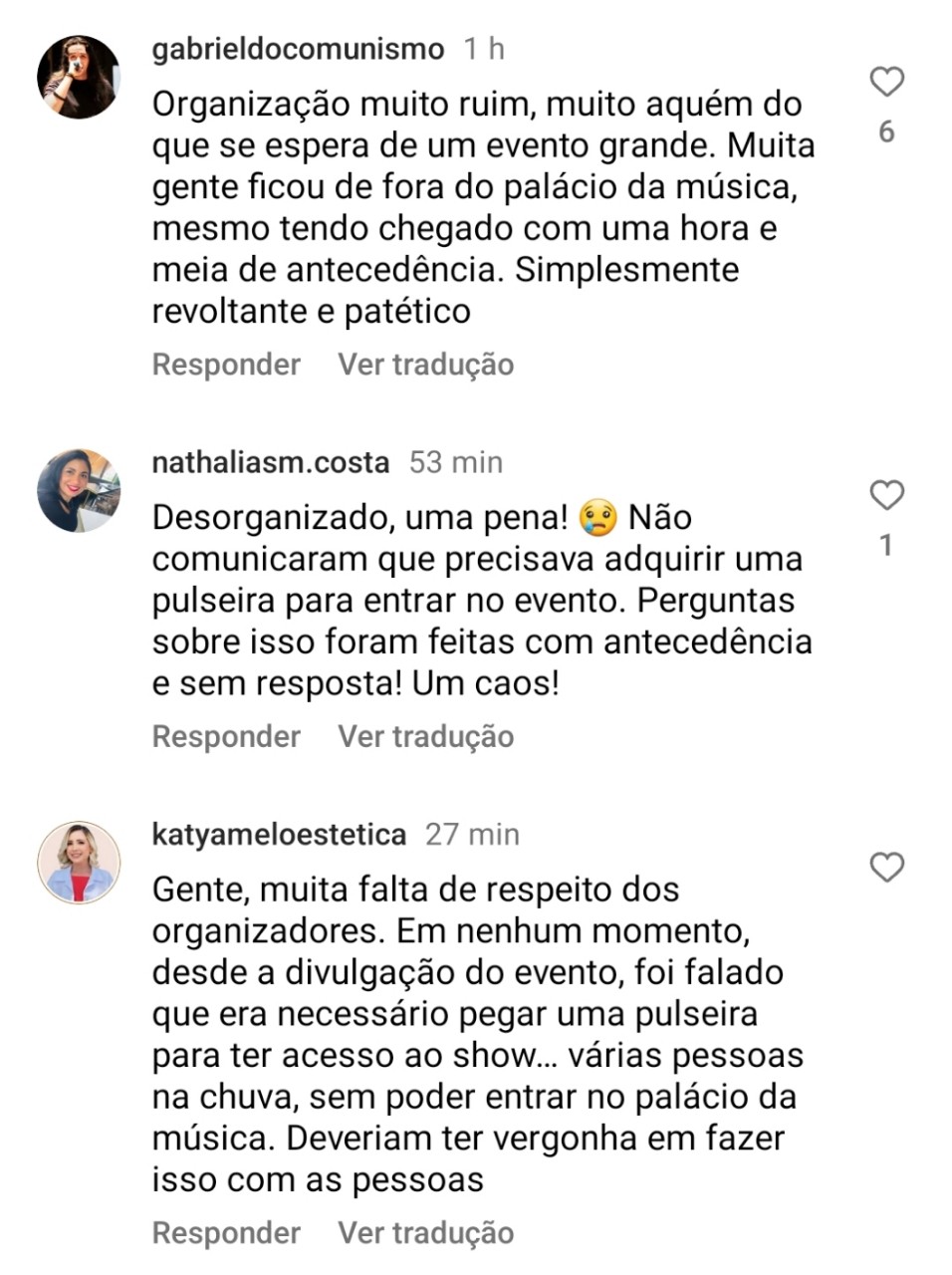Screen dimensions: 952x1275
Task: Reply to gabrieldocomunismo's comment
Action: tap(226, 365)
